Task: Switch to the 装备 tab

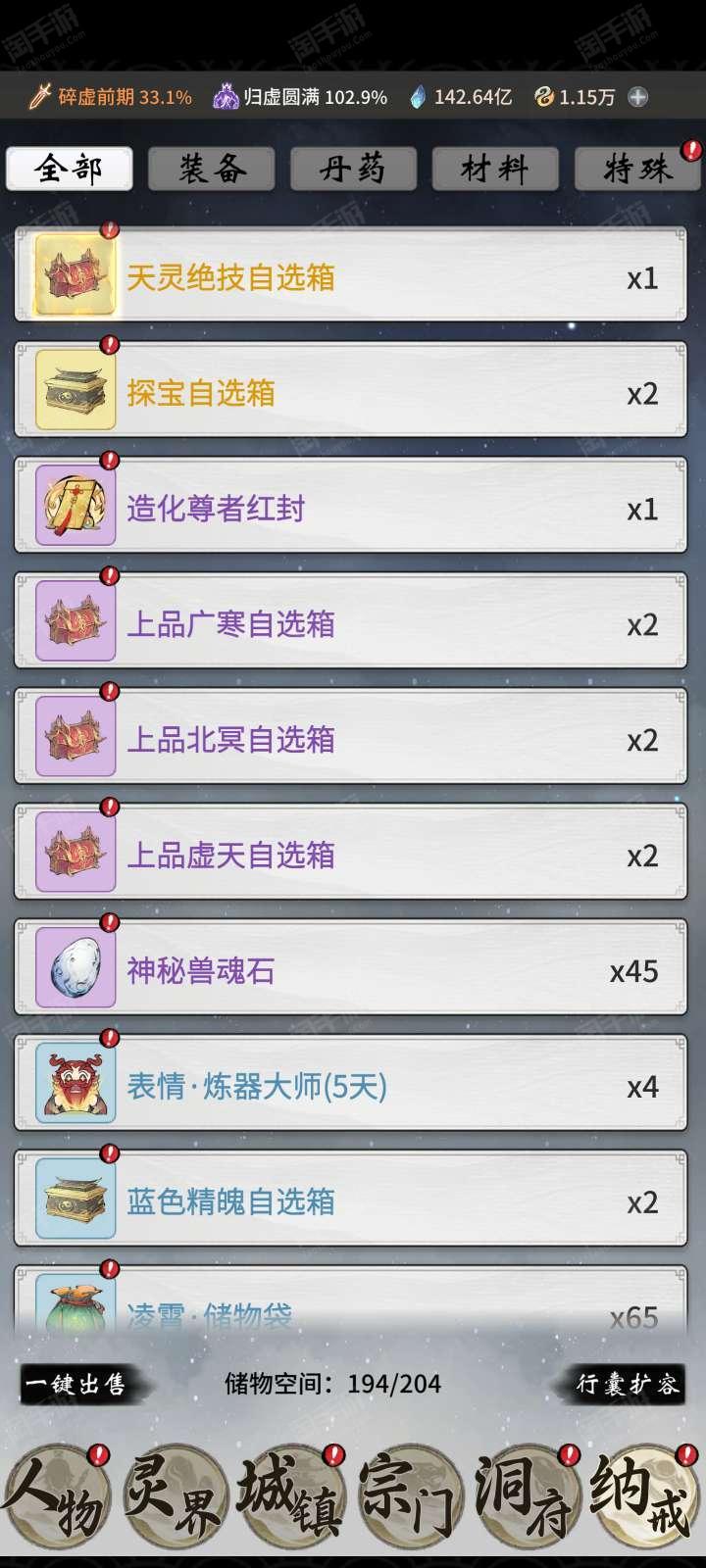Action: pos(211,169)
